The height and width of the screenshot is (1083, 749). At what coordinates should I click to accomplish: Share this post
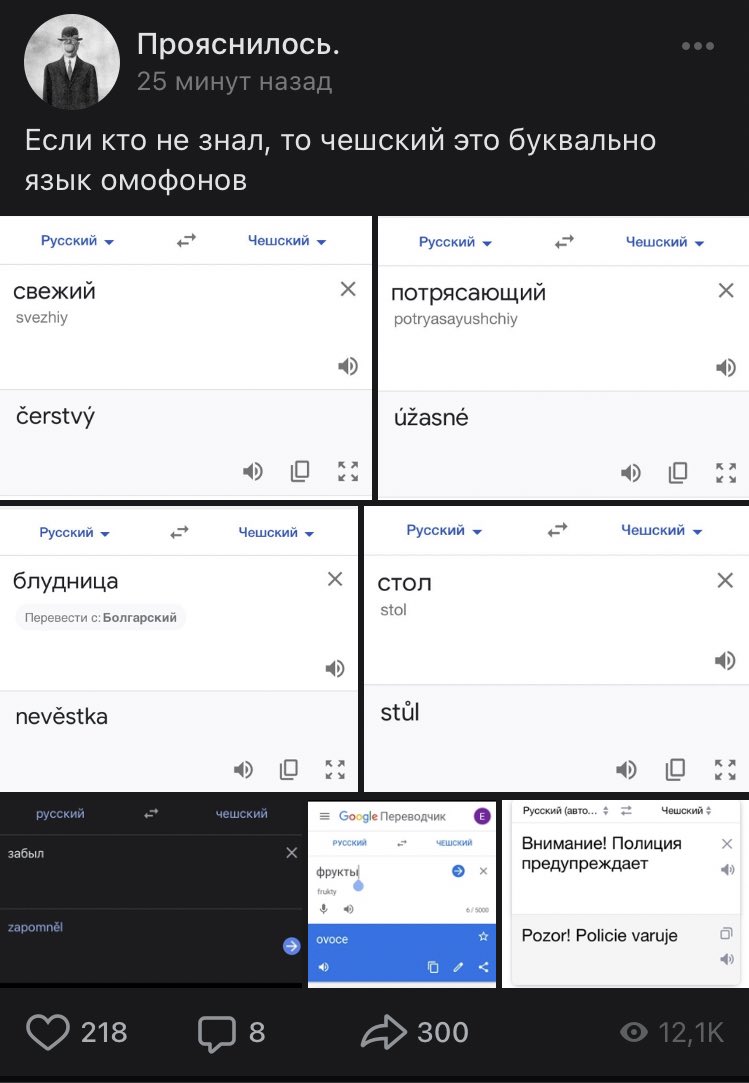(x=385, y=1032)
